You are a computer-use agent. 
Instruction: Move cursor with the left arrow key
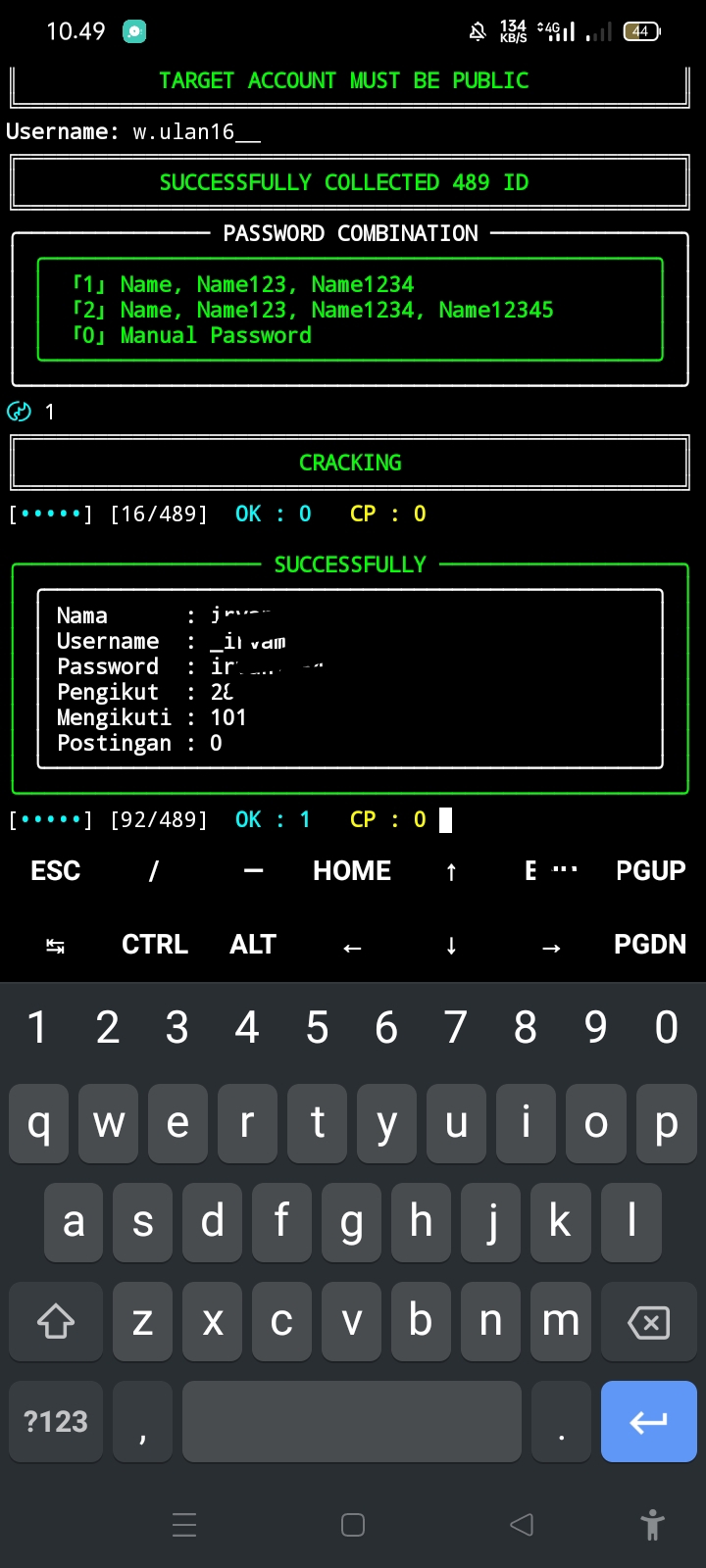point(352,947)
